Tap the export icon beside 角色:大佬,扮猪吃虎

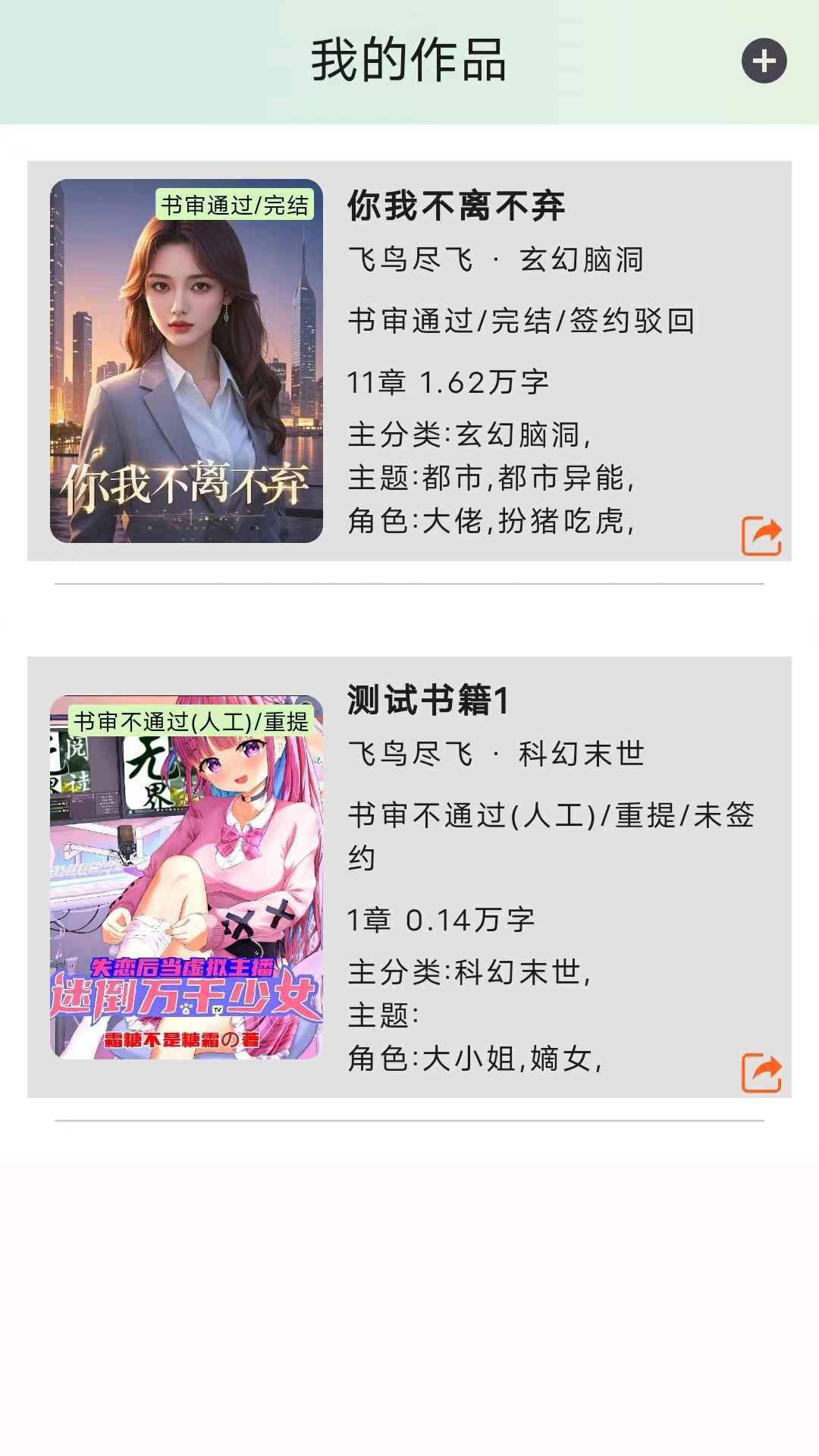761,537
